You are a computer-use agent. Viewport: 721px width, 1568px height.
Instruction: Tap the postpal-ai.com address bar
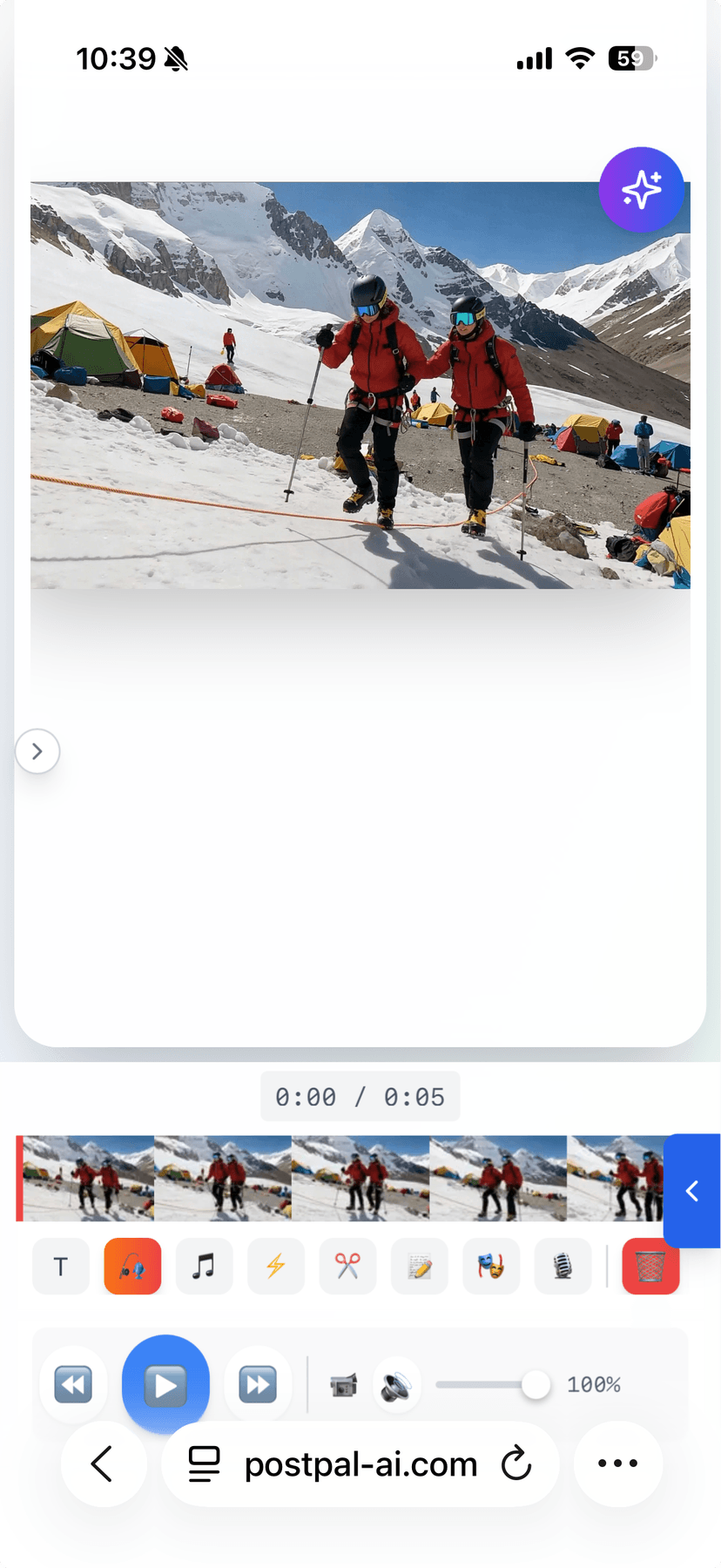360,1463
